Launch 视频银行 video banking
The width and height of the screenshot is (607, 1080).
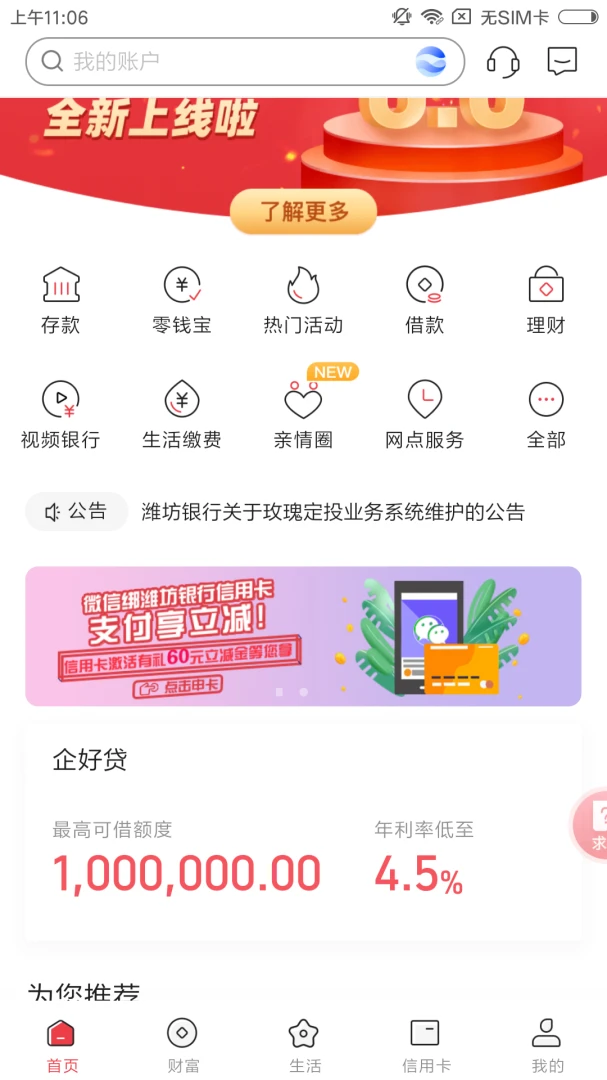(x=61, y=414)
